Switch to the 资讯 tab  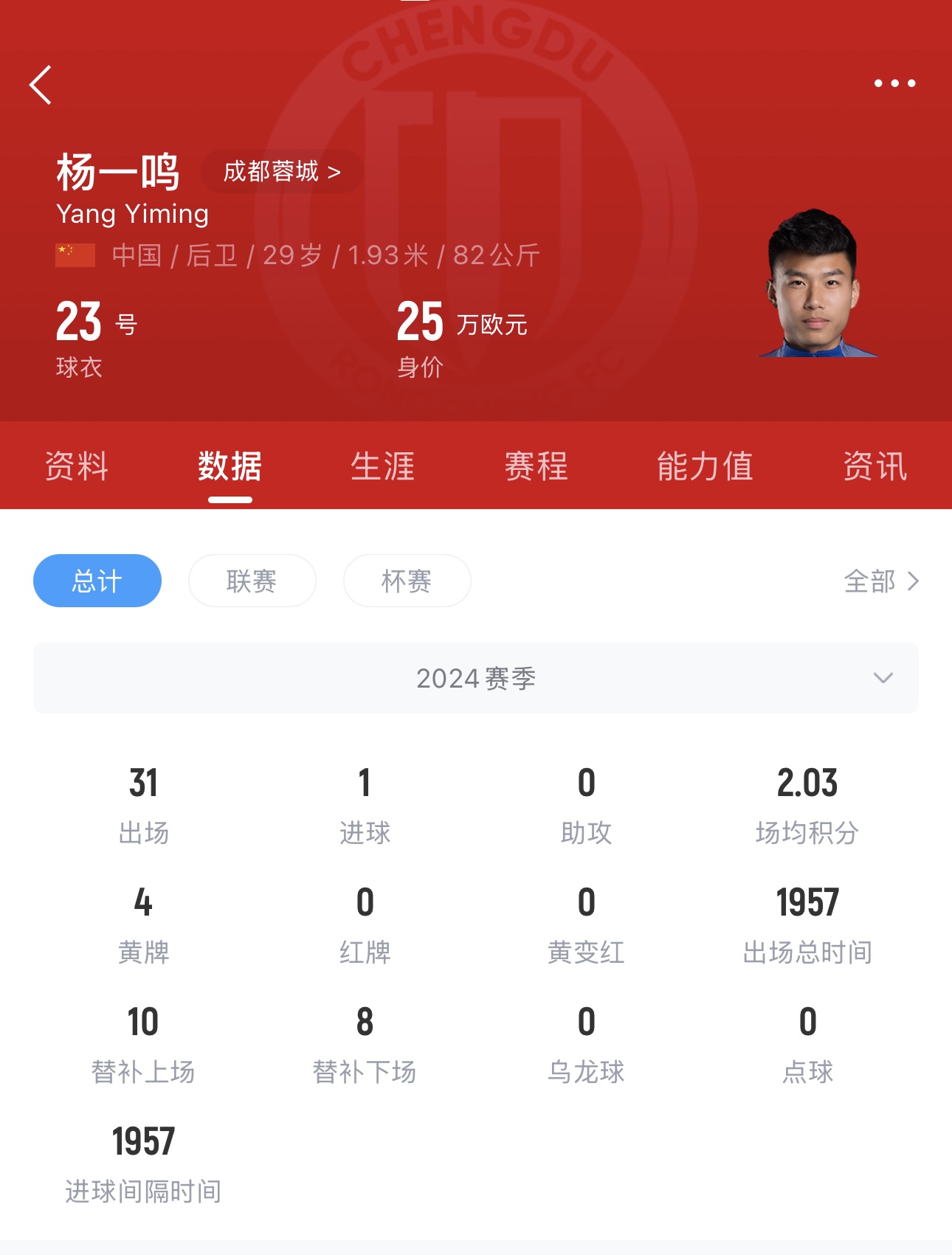click(x=875, y=466)
